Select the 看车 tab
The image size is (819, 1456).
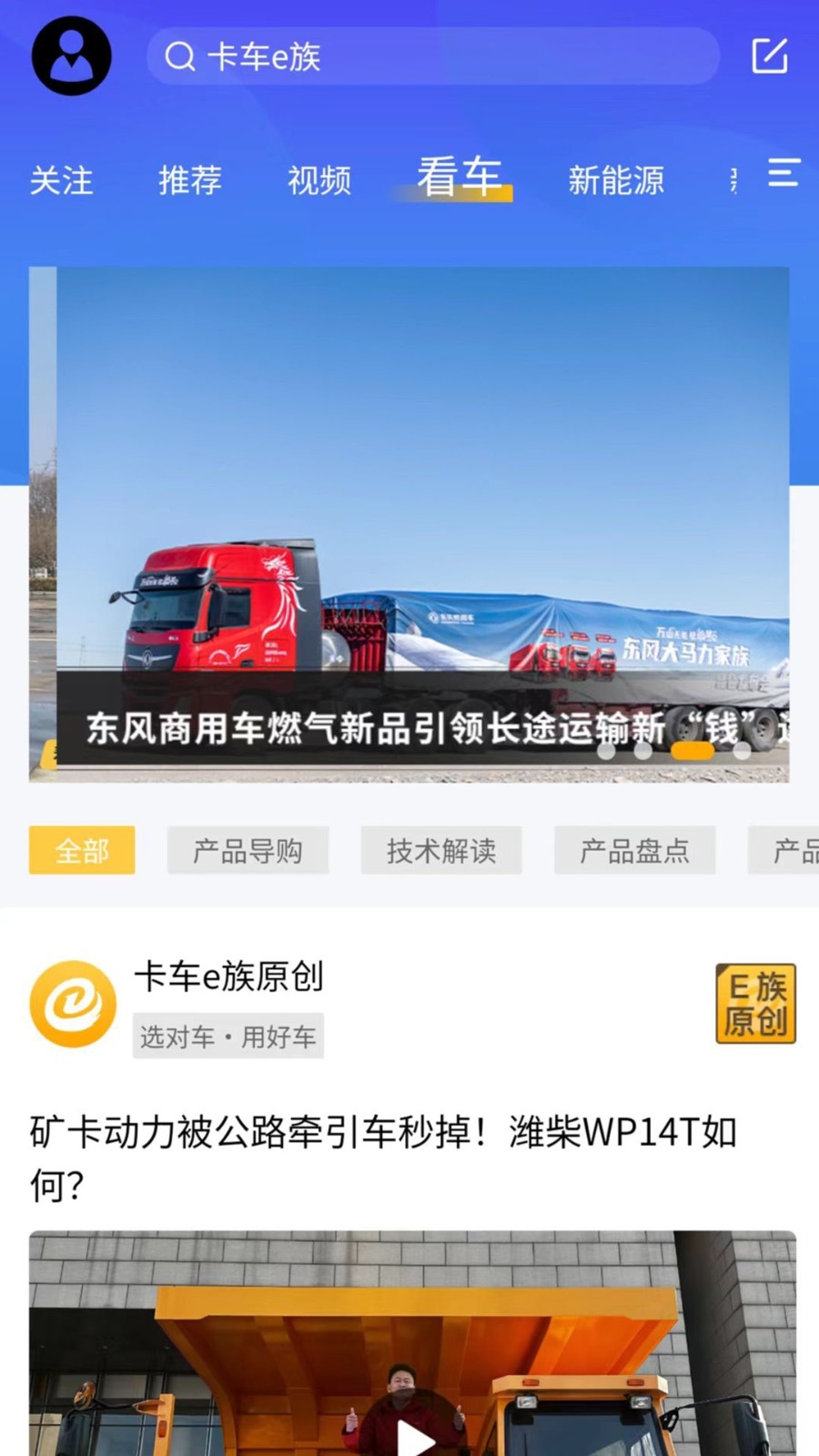point(460,177)
